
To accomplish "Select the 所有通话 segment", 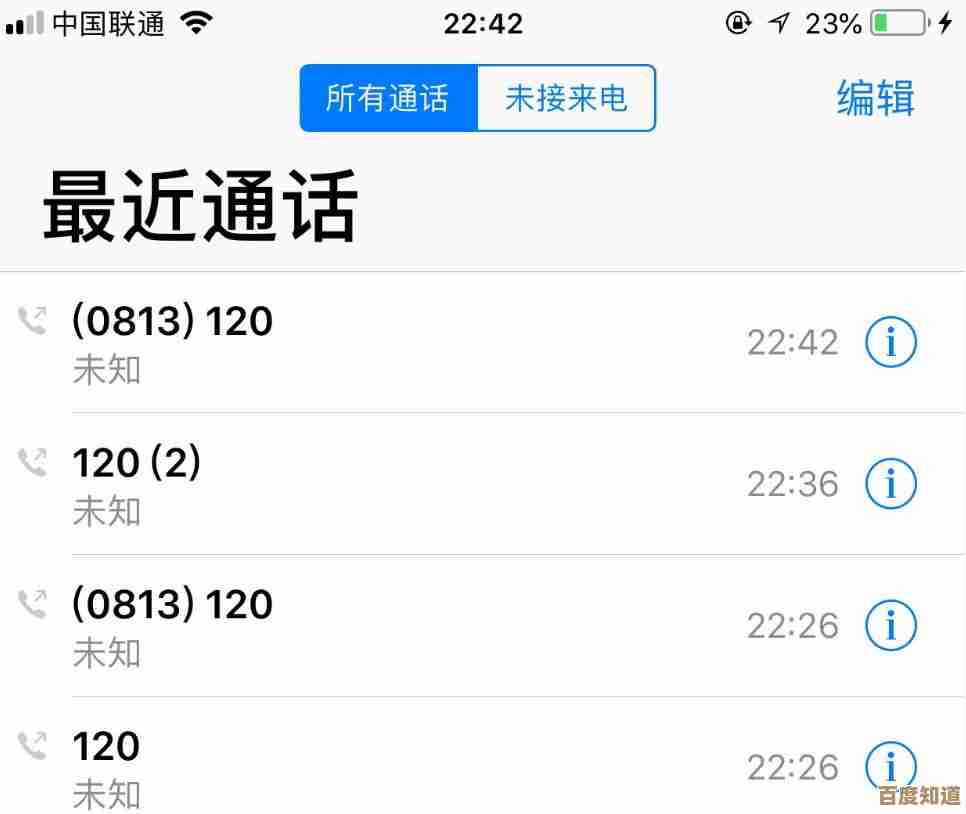I will point(388,98).
